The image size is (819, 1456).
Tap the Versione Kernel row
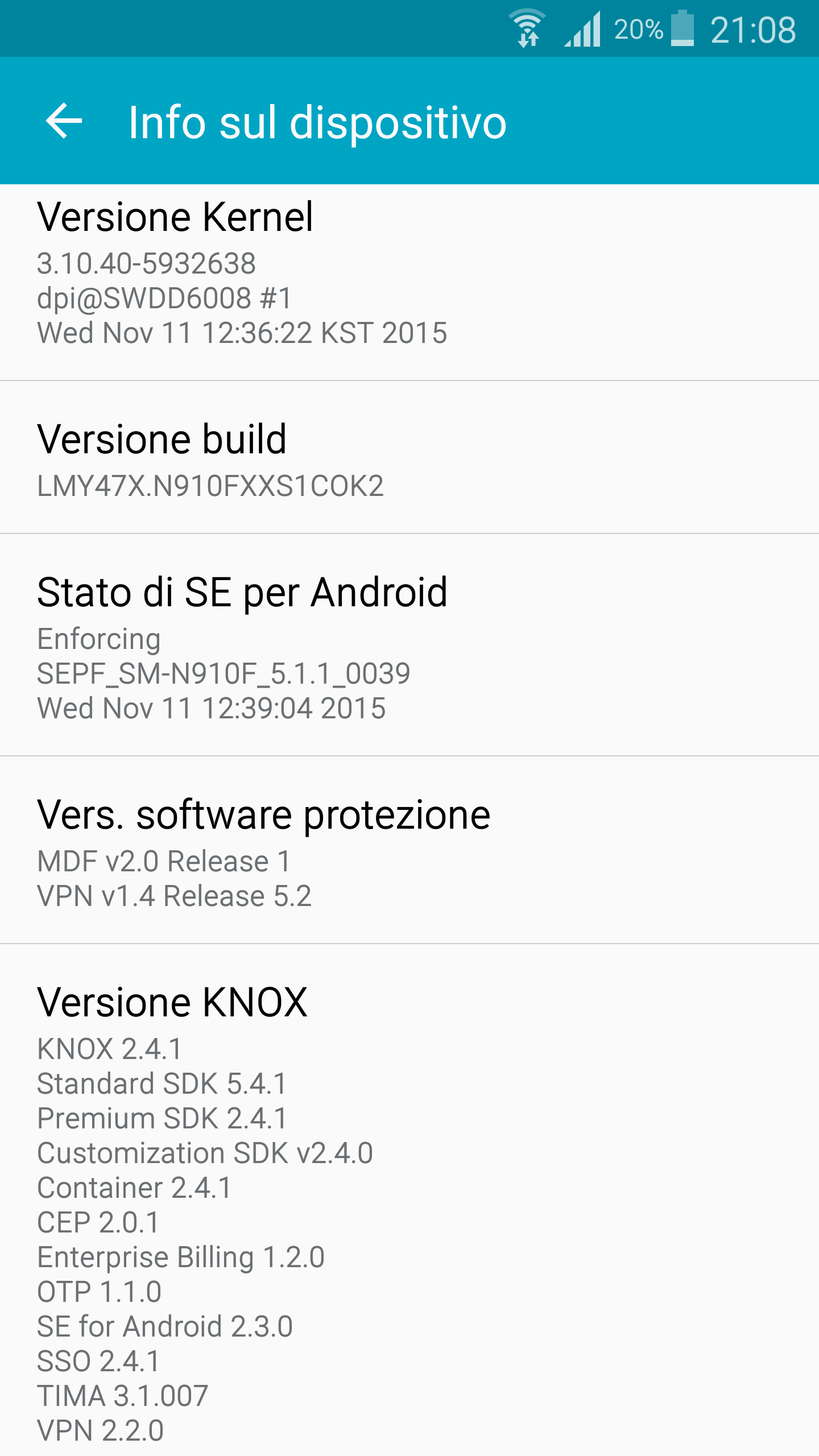click(409, 283)
